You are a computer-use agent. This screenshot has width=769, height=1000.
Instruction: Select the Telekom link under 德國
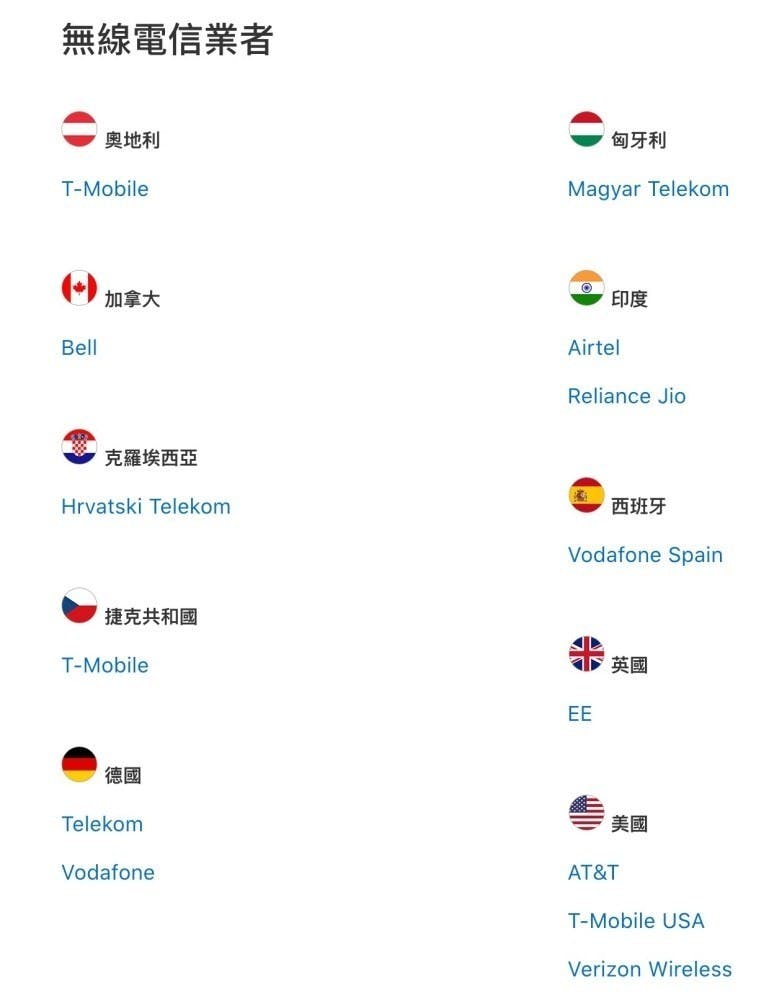[102, 825]
